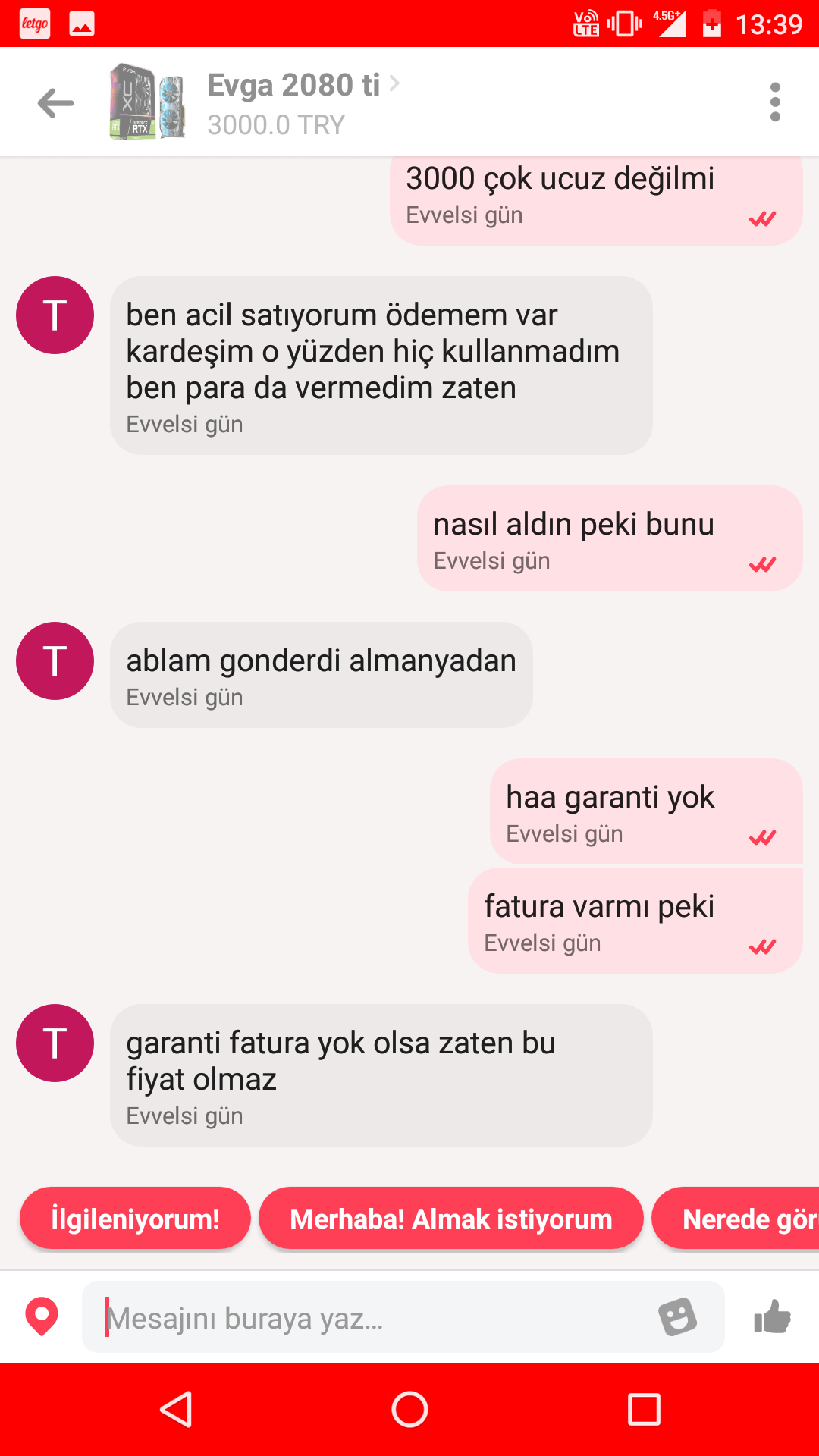The height and width of the screenshot is (1456, 819).
Task: Open the three-dot overflow menu
Action: (774, 102)
